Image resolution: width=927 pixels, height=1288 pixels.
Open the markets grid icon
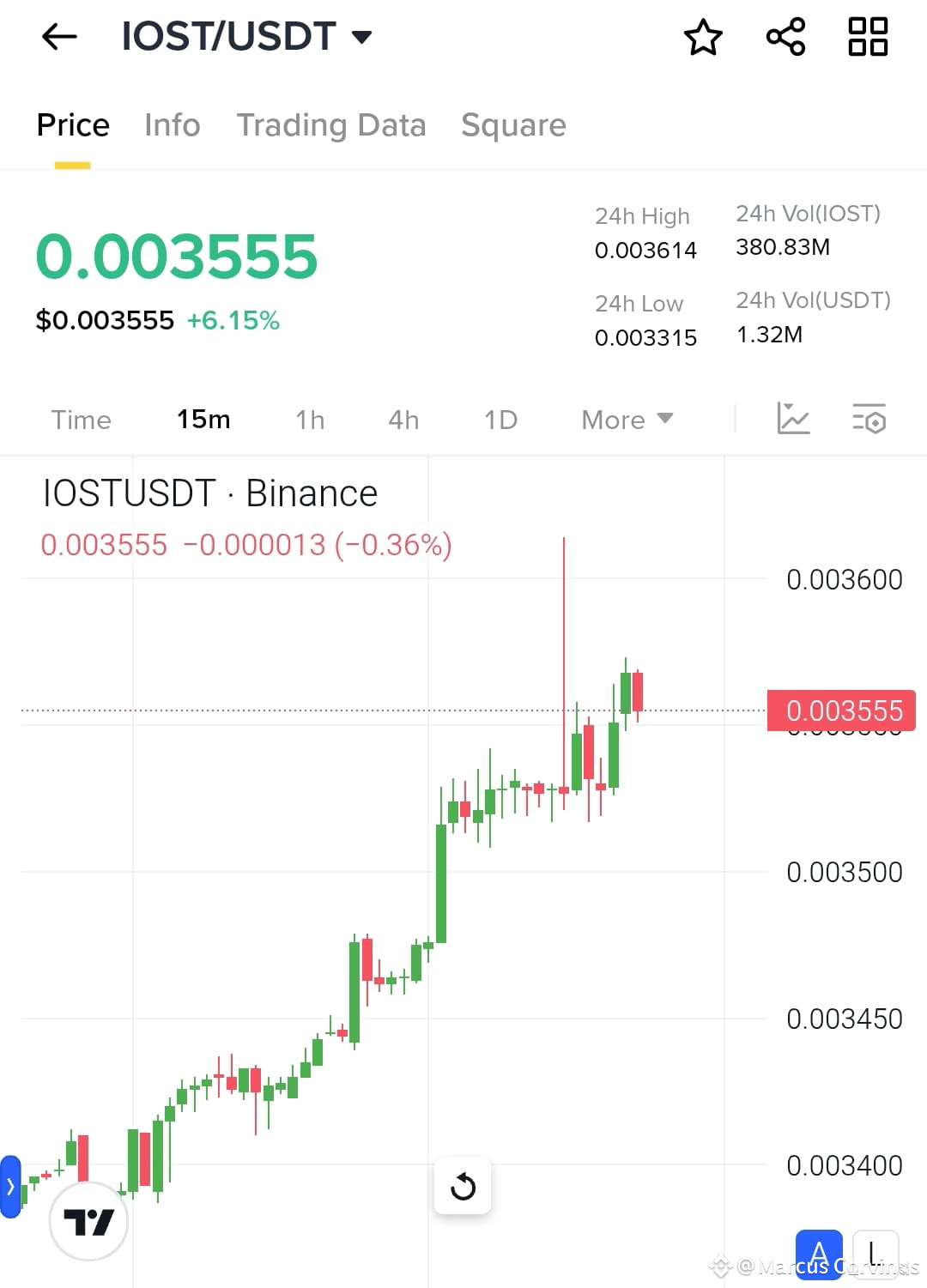867,36
